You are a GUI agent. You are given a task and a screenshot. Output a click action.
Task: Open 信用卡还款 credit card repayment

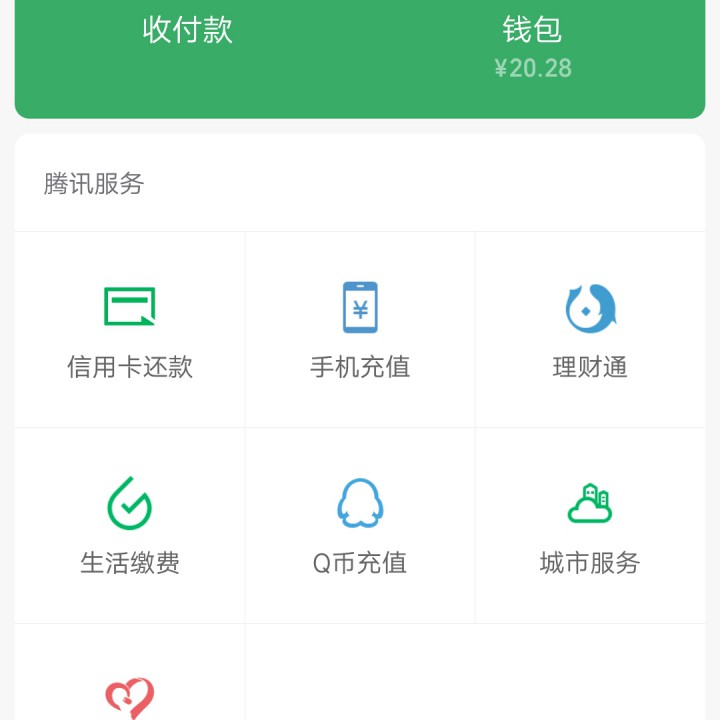[130, 331]
